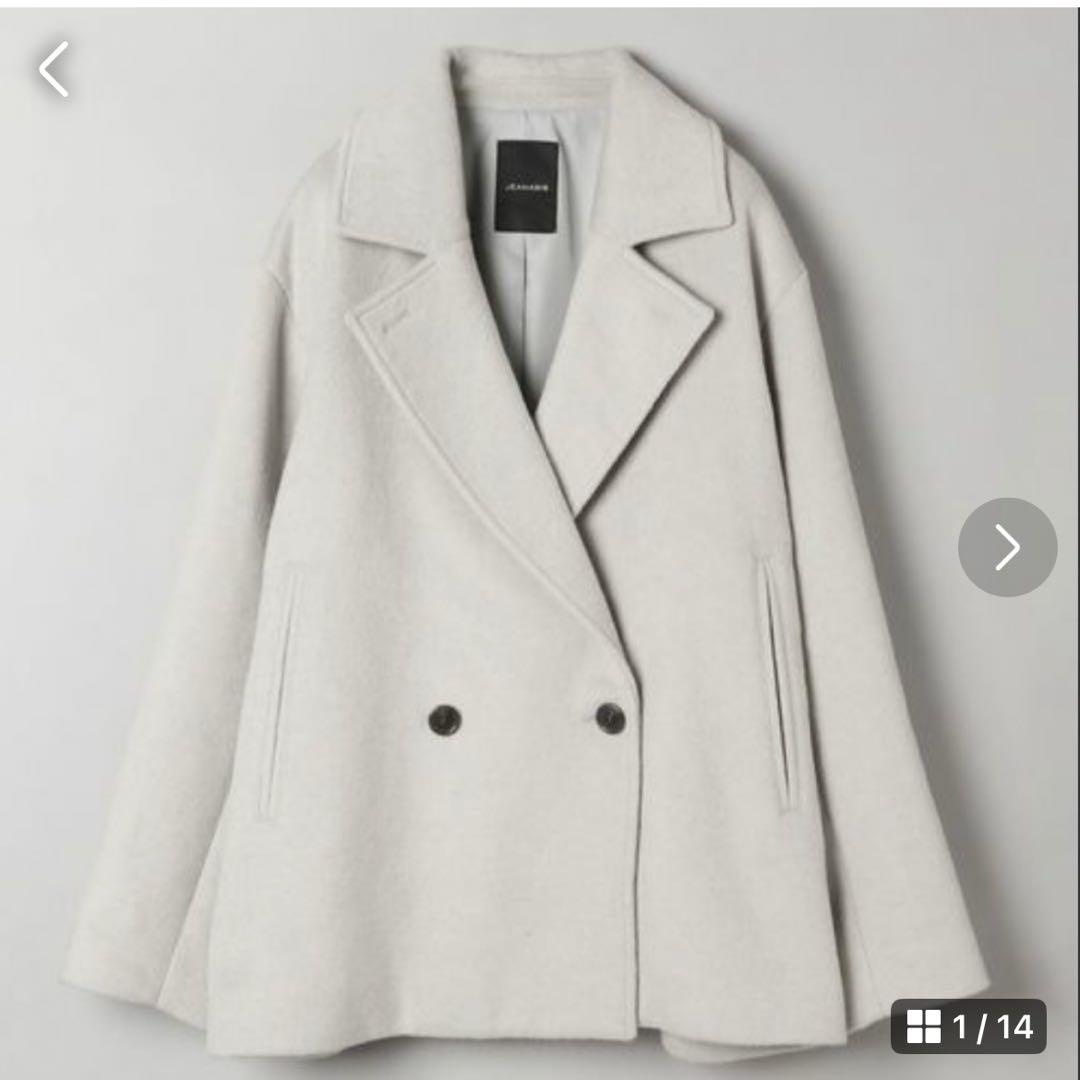This screenshot has width=1080, height=1080.
Task: Go back using the top-left arrow
Action: (x=55, y=70)
